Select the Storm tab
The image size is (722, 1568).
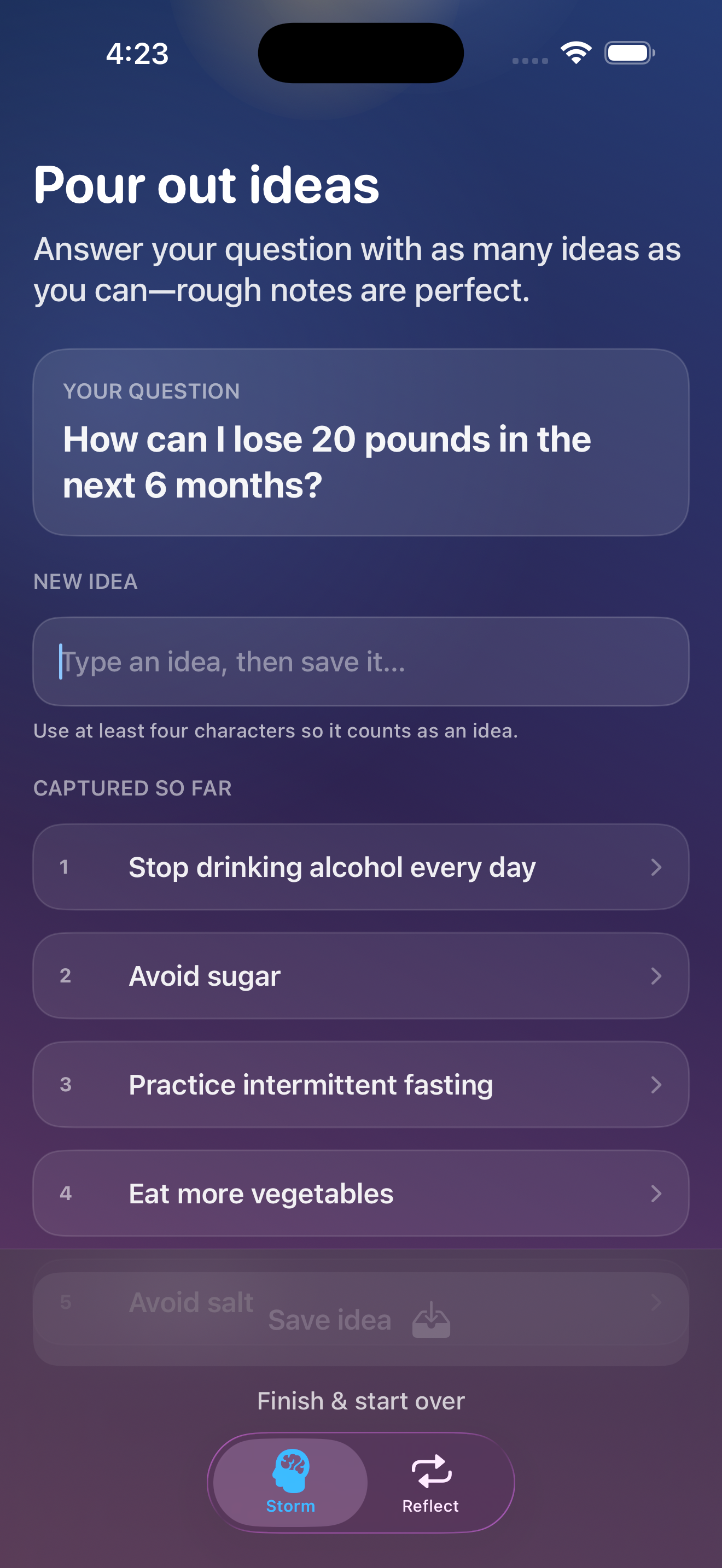(290, 1483)
